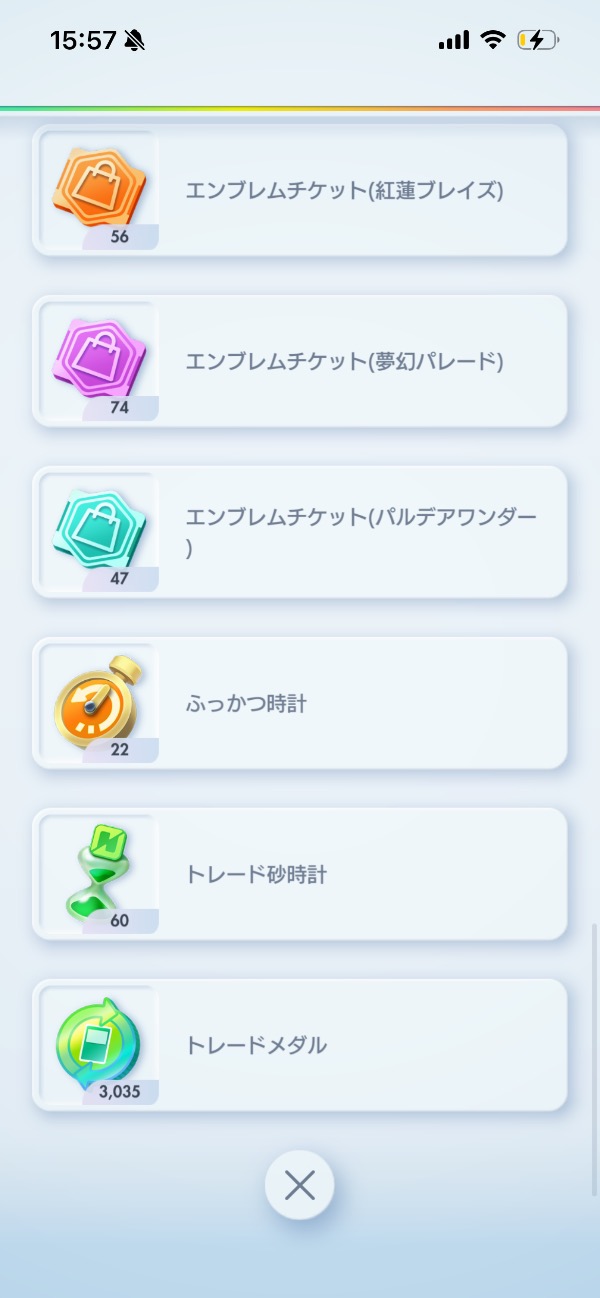This screenshot has height=1298, width=600.
Task: Tap the ふっかつ時計 item row
Action: coord(300,703)
